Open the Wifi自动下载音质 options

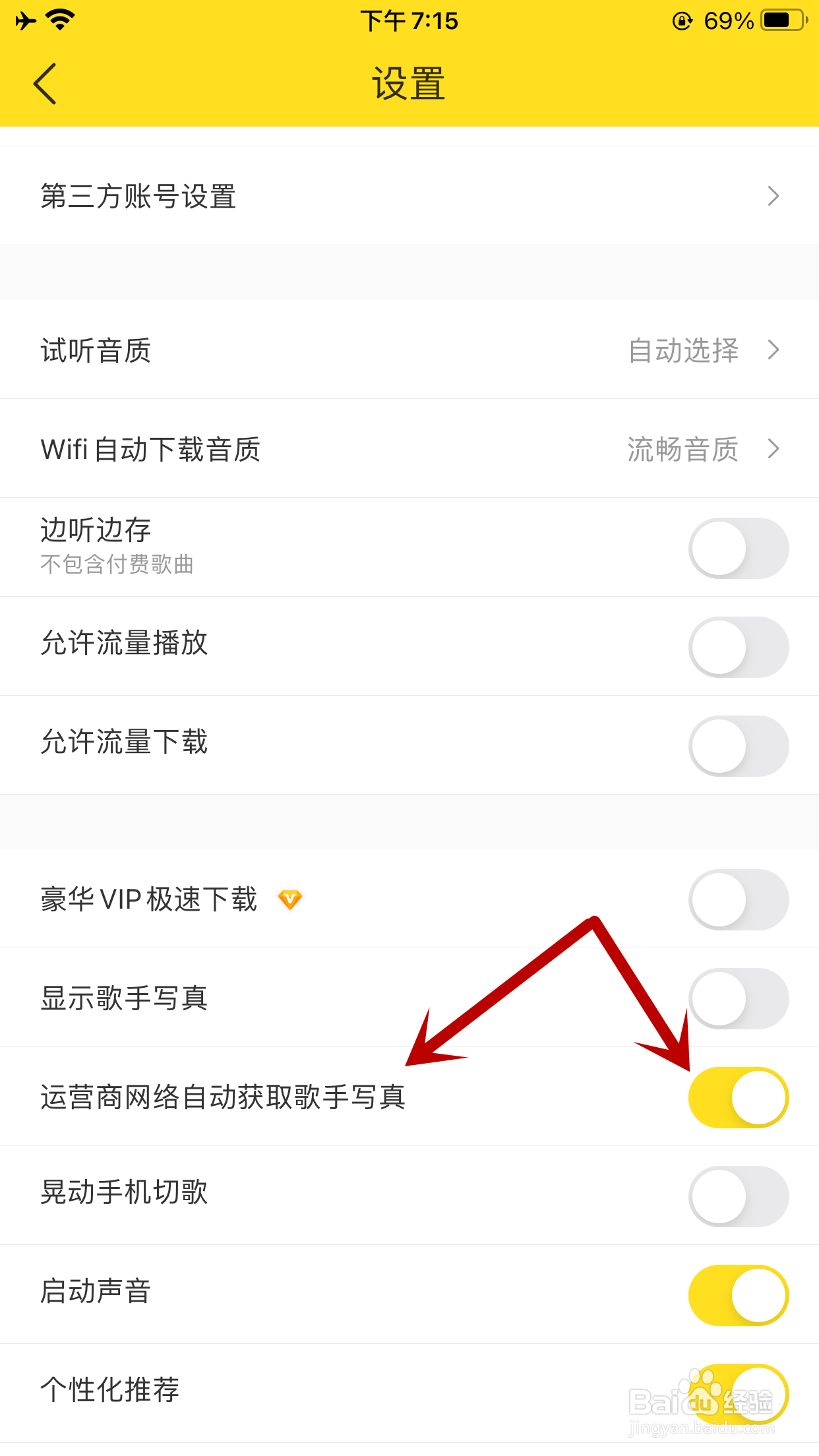tap(774, 449)
